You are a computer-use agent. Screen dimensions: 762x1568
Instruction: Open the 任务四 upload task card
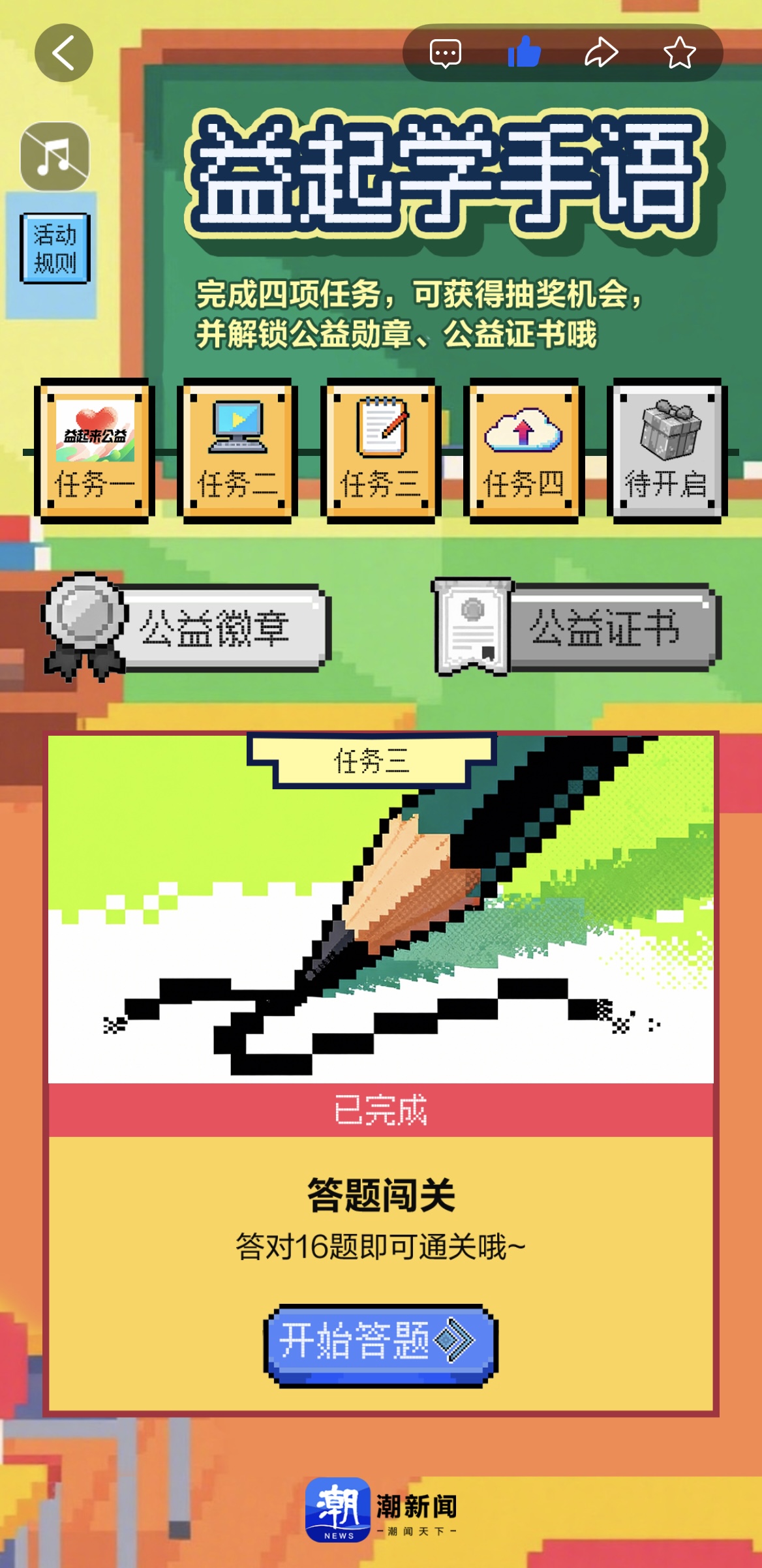[x=523, y=451]
